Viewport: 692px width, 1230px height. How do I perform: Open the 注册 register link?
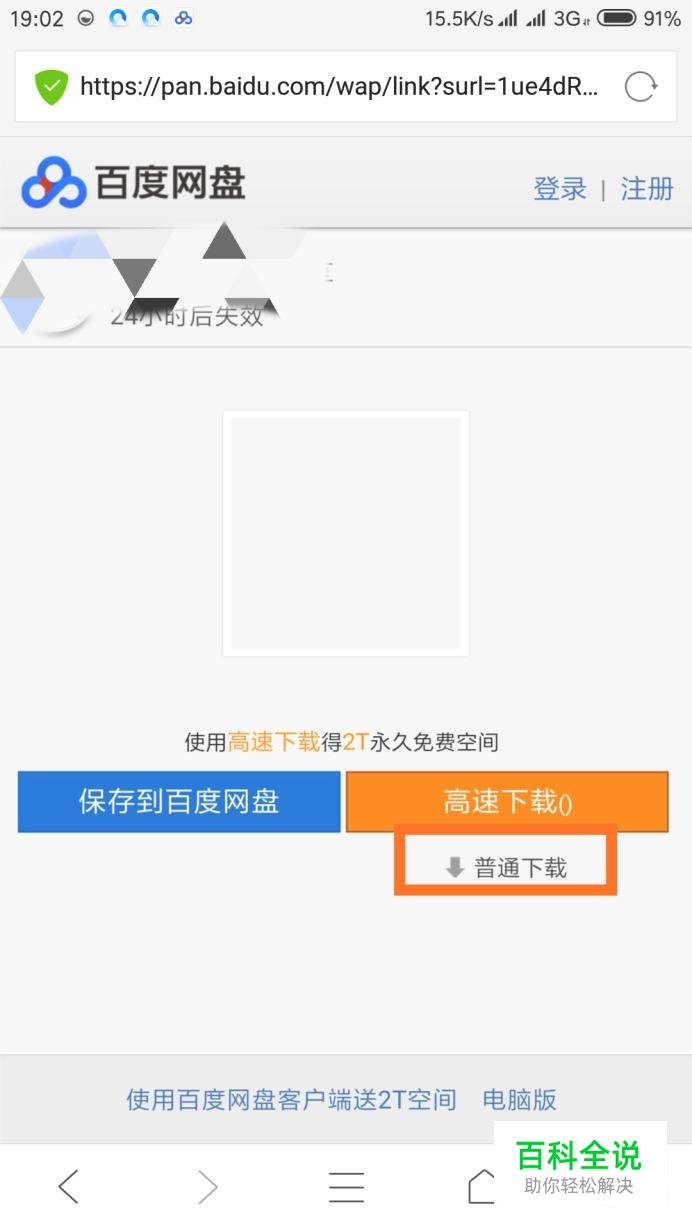point(647,188)
